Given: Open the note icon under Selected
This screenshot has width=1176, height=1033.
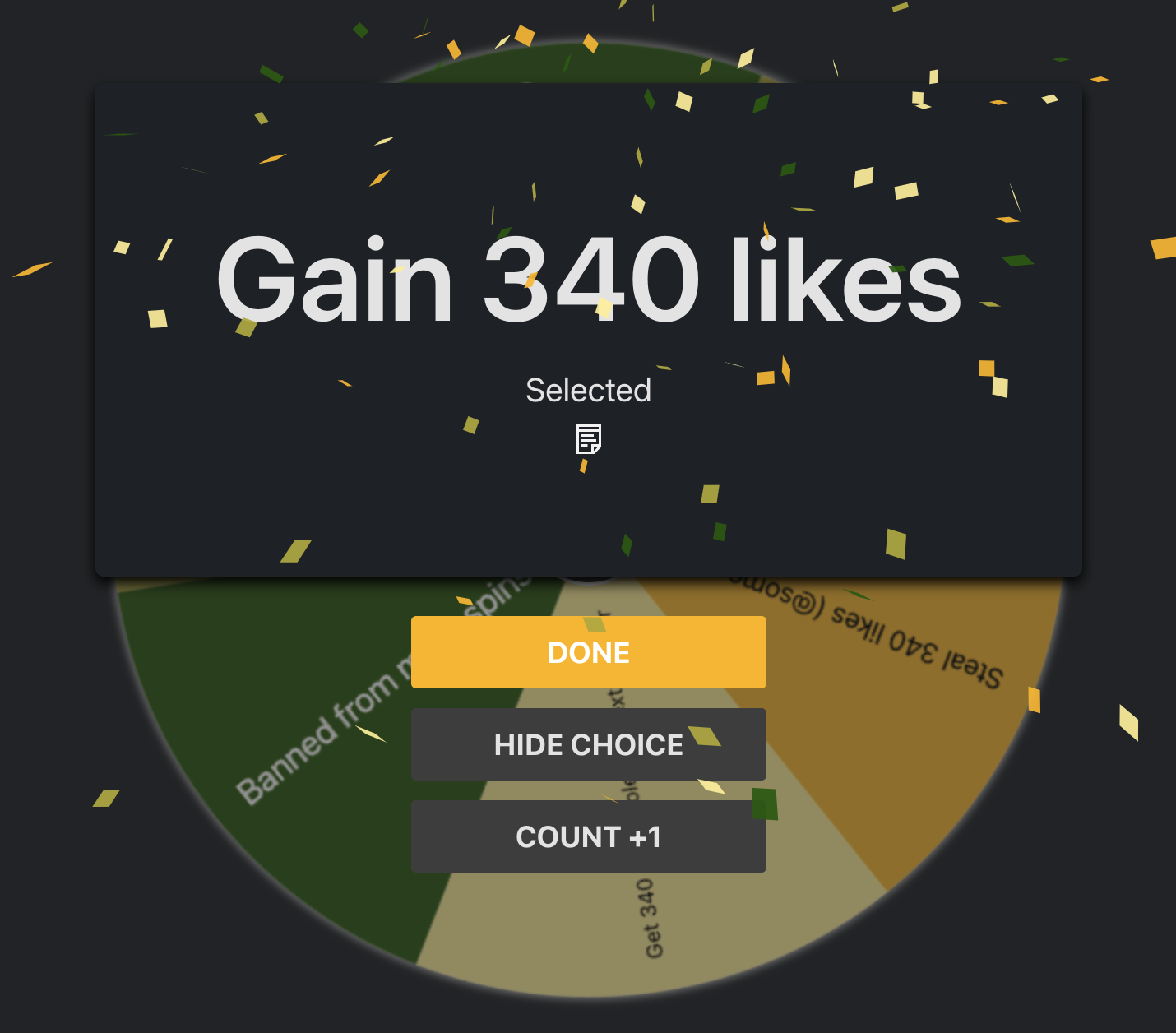Looking at the screenshot, I should 588,439.
